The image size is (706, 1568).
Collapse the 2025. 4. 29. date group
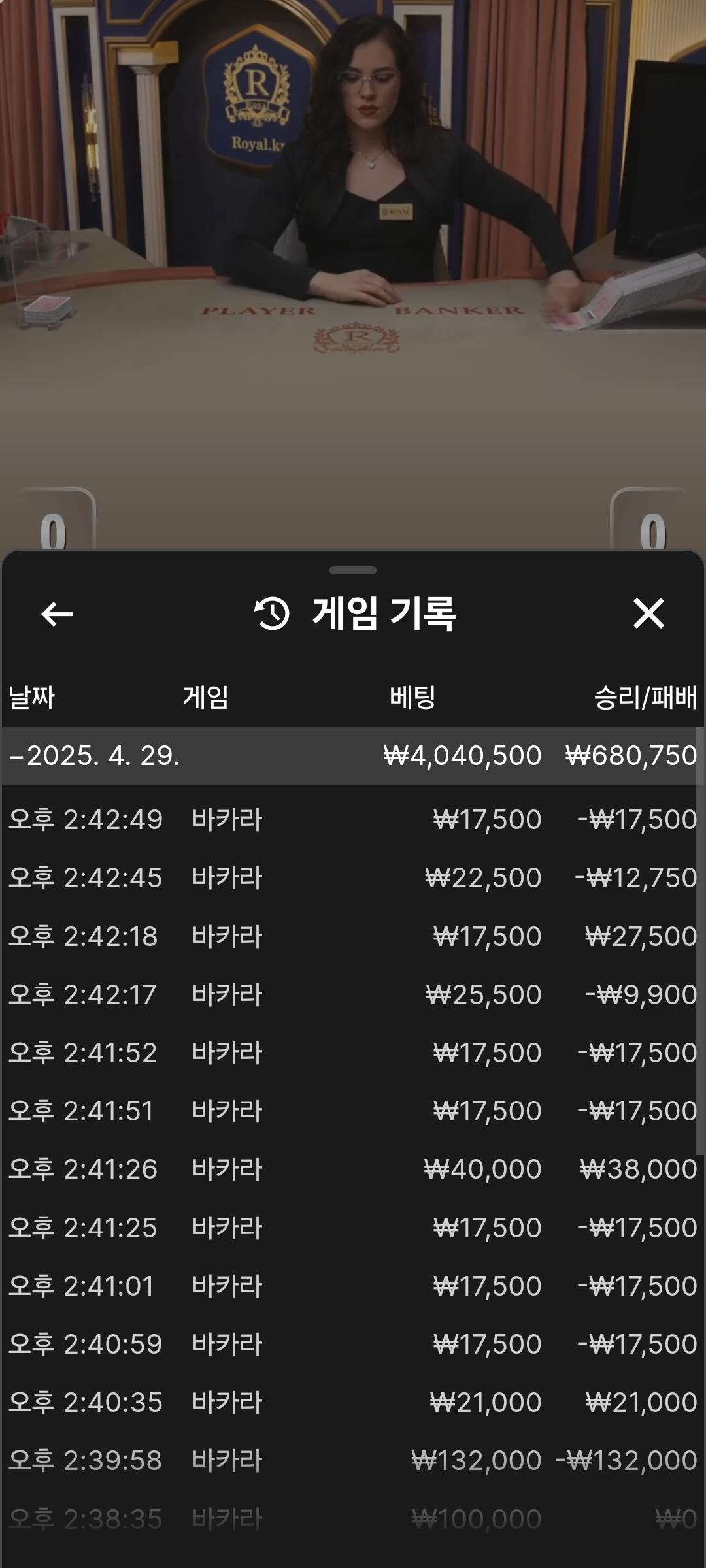tap(95, 756)
